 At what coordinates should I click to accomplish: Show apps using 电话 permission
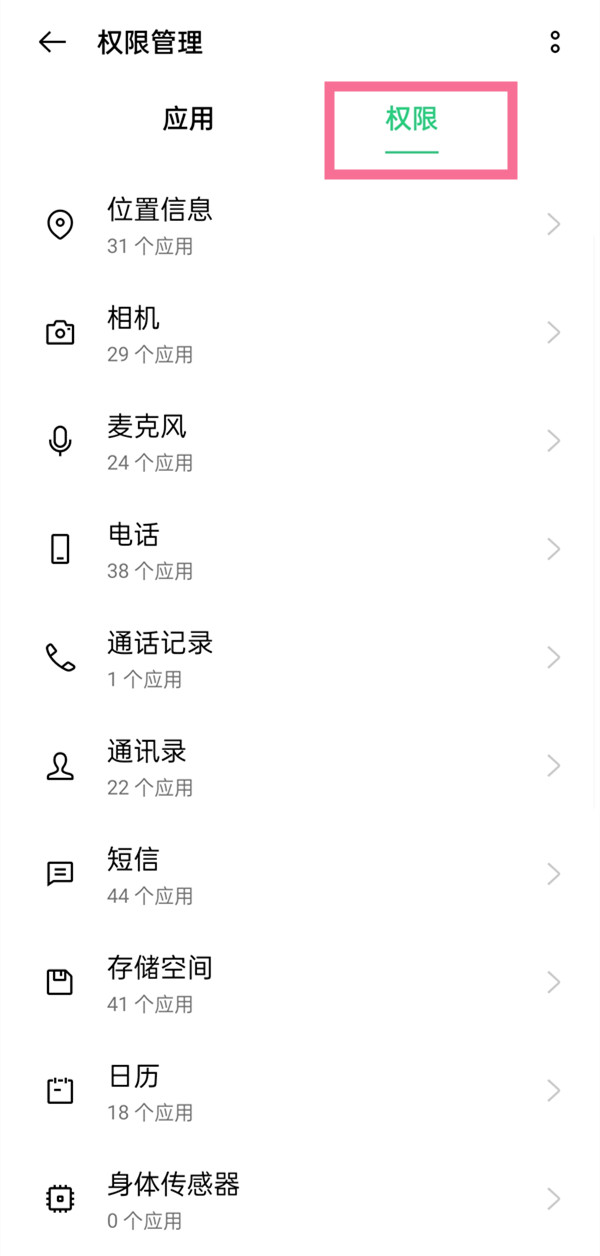pos(300,549)
